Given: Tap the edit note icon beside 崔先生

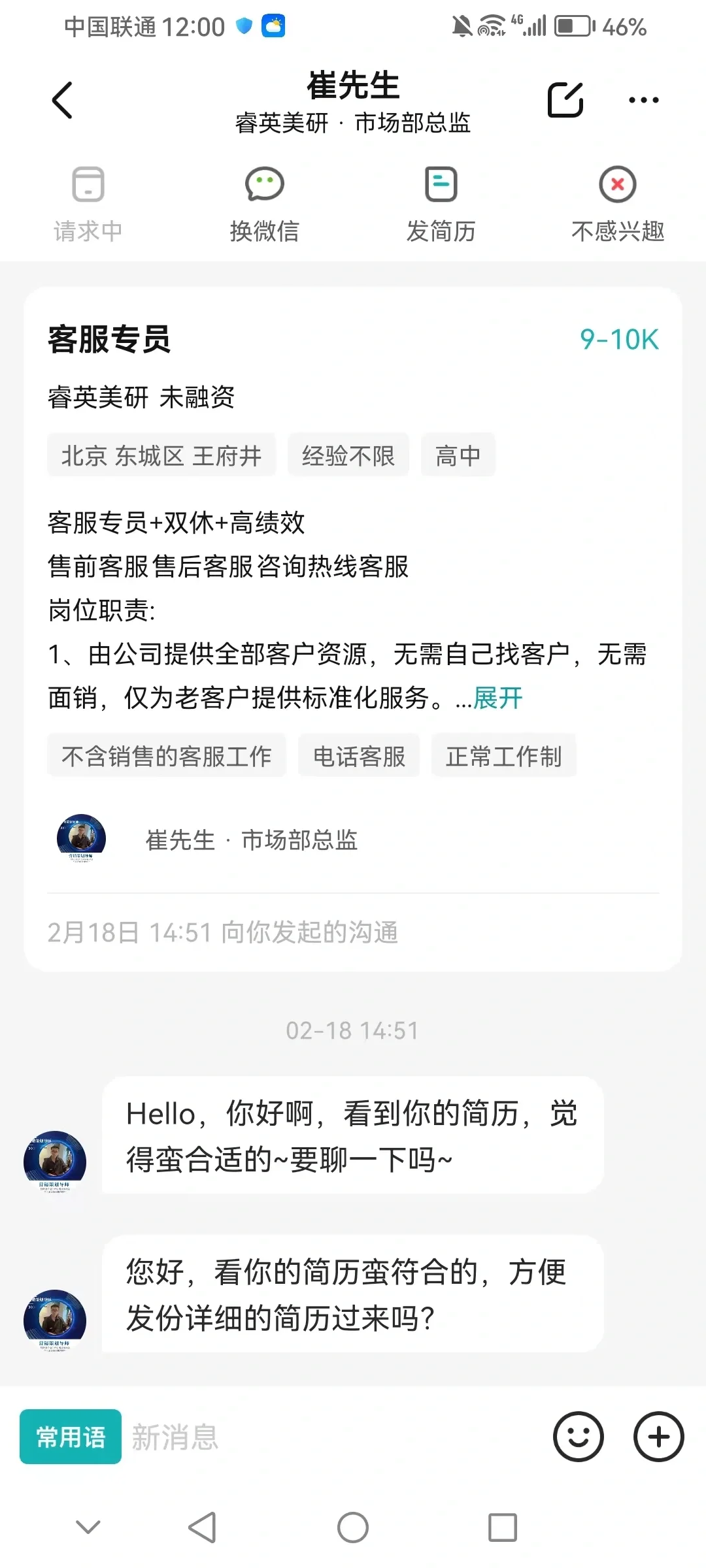Looking at the screenshot, I should (565, 100).
